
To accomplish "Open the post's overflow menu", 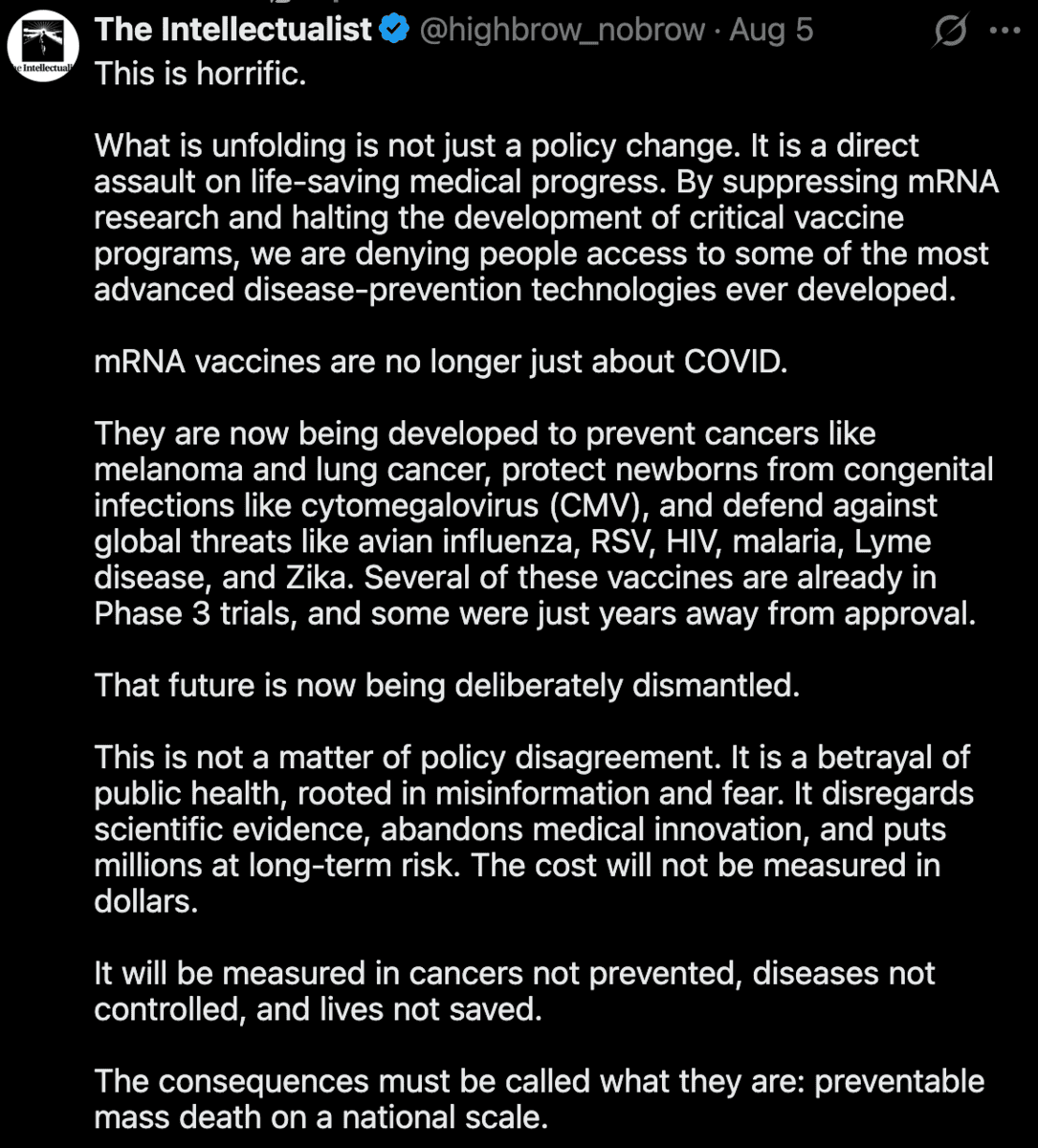I will tap(1005, 31).
